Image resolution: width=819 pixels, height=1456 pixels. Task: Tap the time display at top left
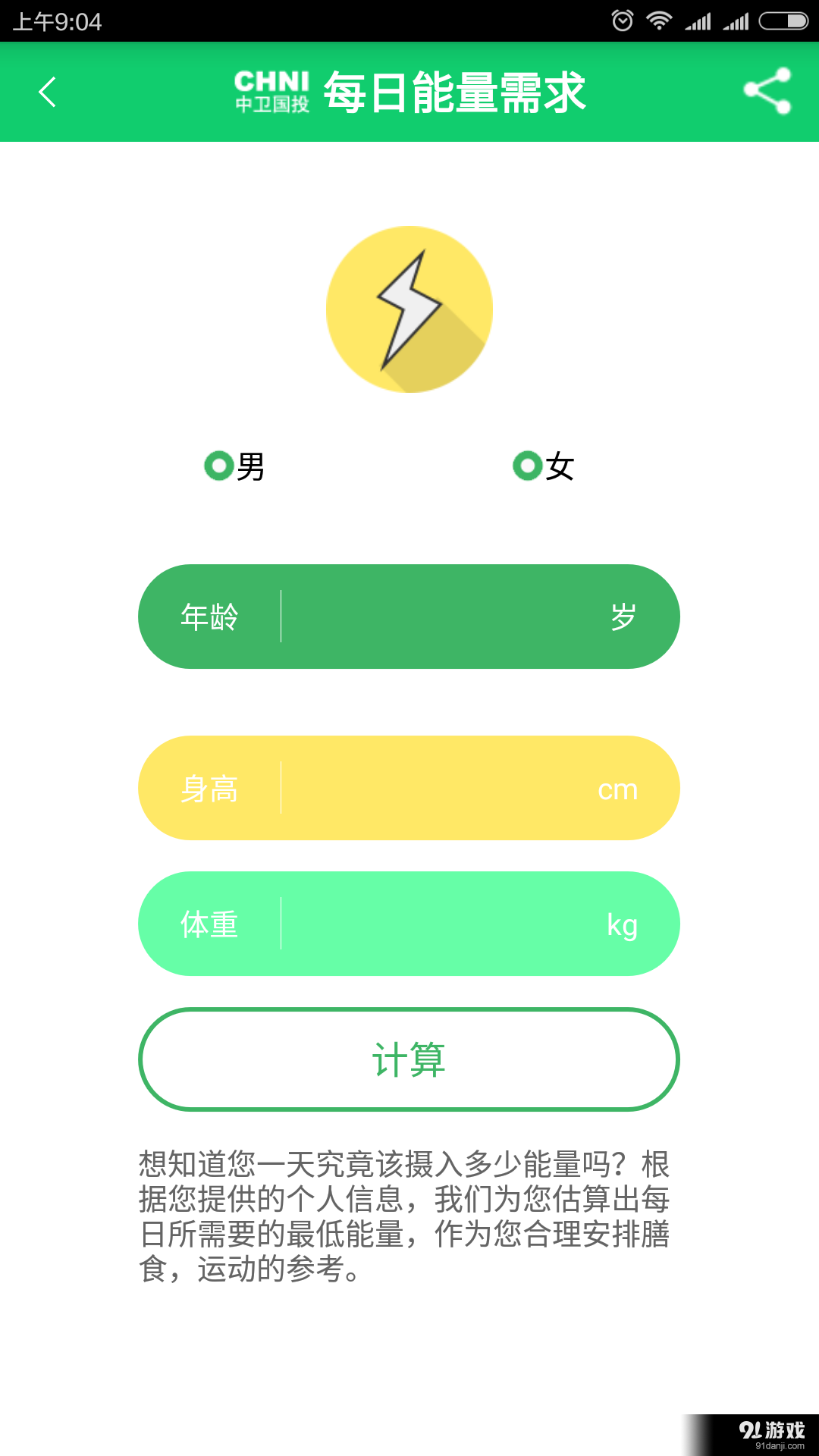pos(57,21)
